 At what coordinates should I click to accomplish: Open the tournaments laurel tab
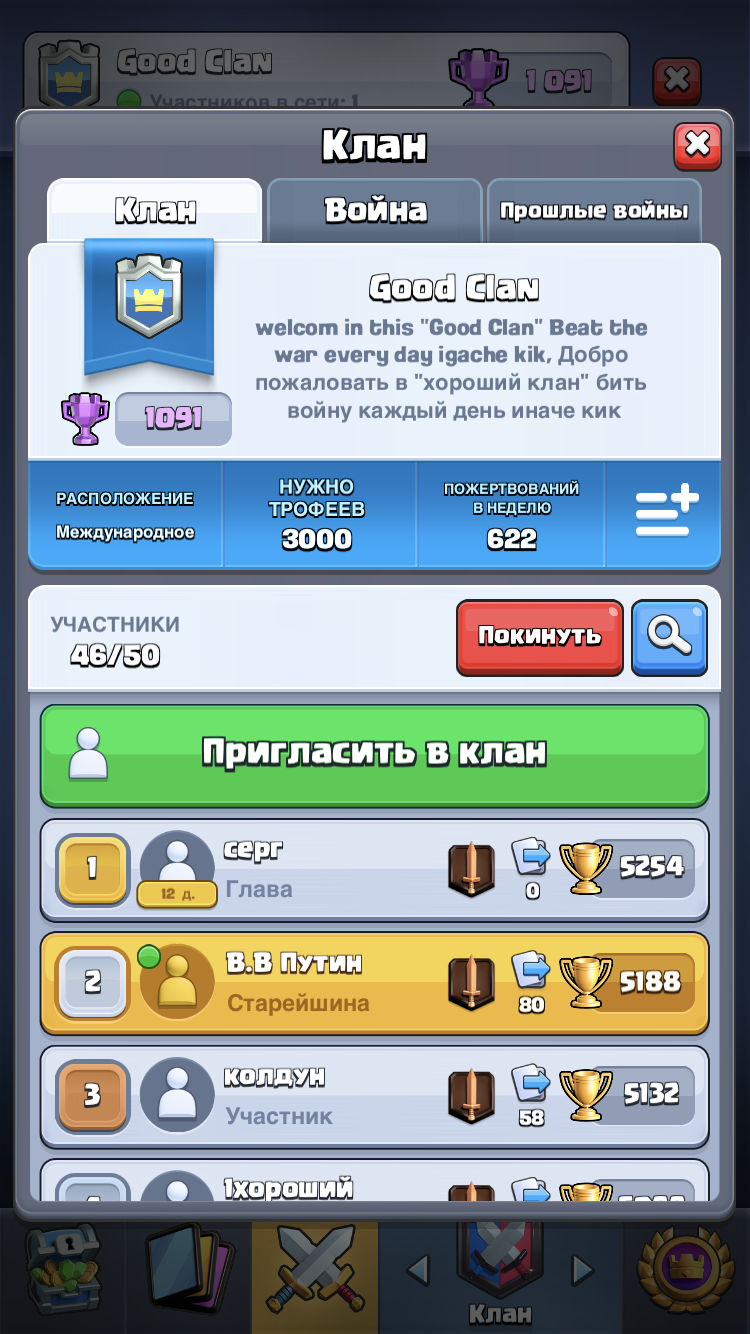pos(688,1270)
